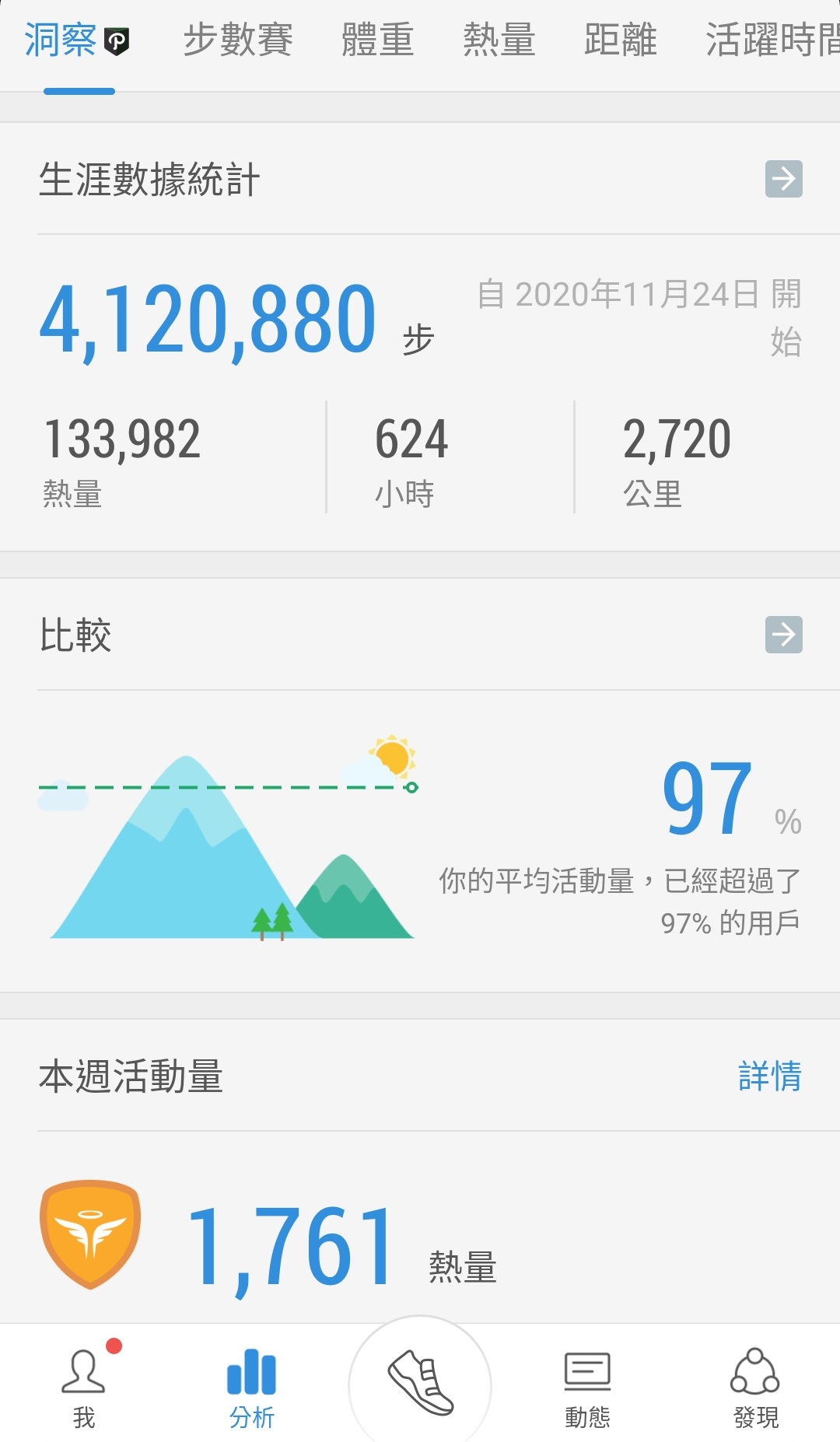Tap the 比較 arrow button
Screen dimensions: 840x1442
783,635
